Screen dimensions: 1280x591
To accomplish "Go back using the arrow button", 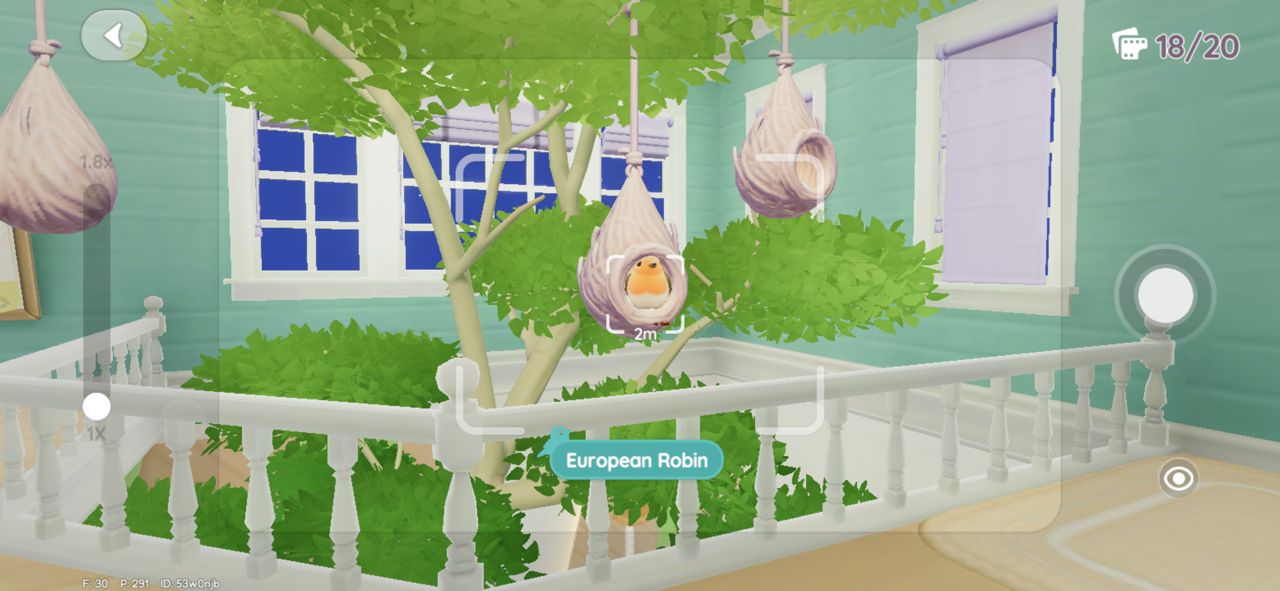I will click(113, 36).
